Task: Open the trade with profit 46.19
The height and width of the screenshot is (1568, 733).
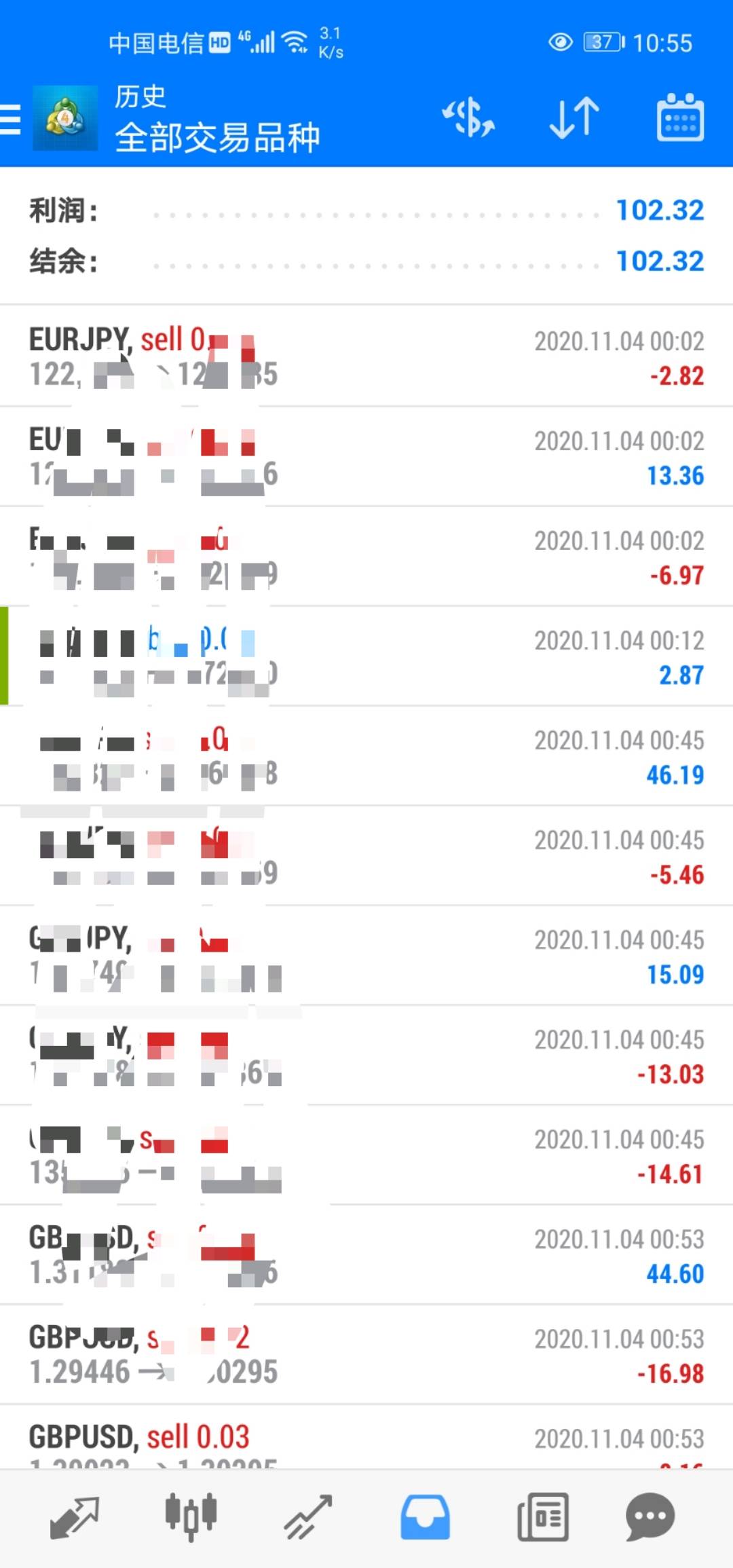Action: coord(366,756)
